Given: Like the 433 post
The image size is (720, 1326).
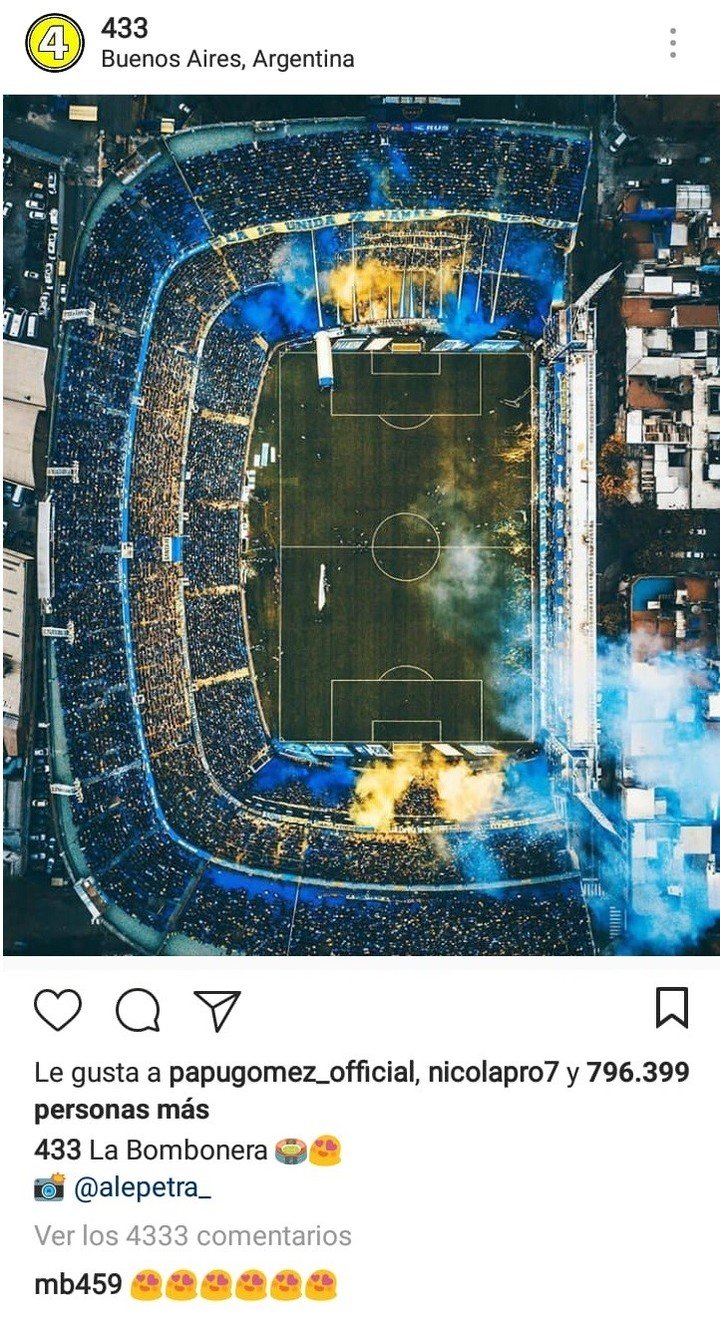Looking at the screenshot, I should 58,1009.
